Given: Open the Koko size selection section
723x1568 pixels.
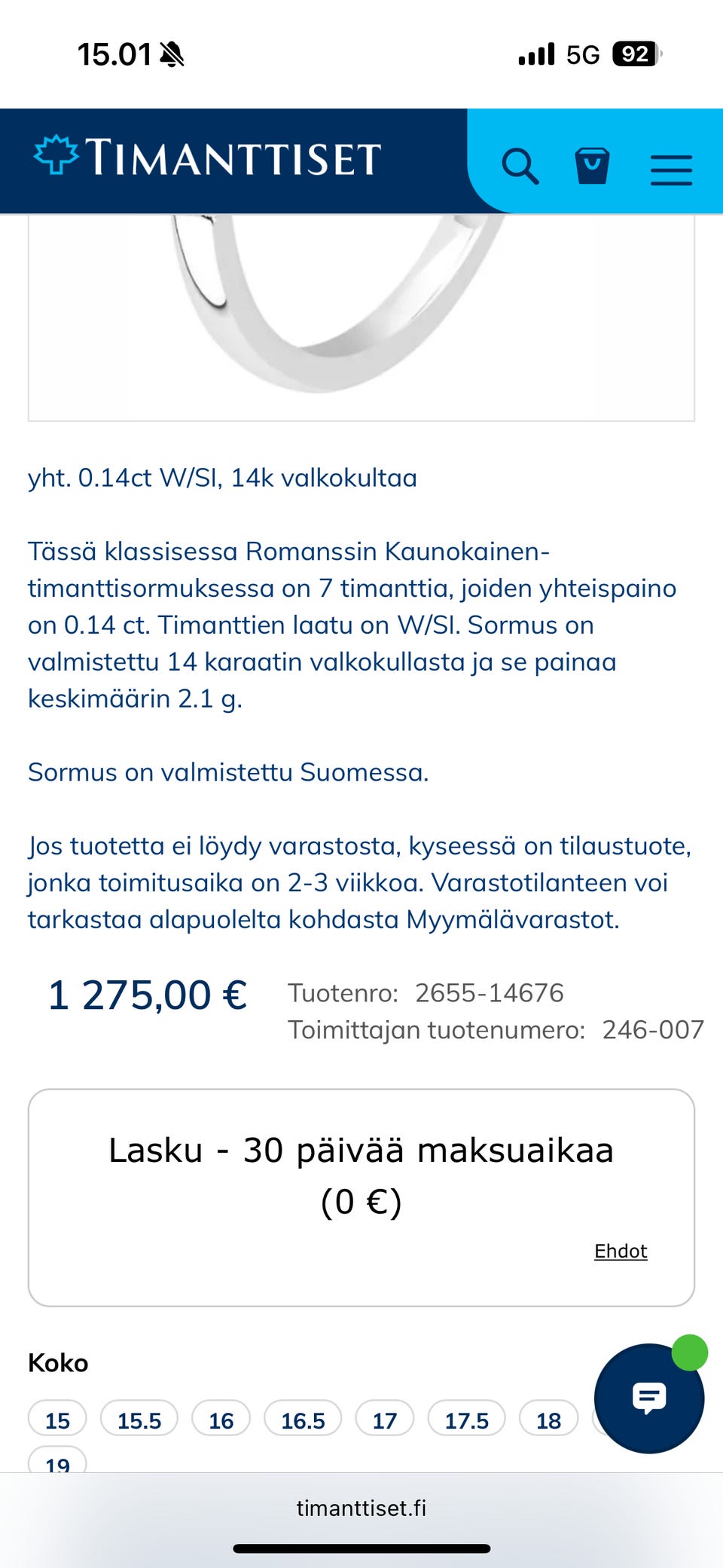Looking at the screenshot, I should (58, 1362).
